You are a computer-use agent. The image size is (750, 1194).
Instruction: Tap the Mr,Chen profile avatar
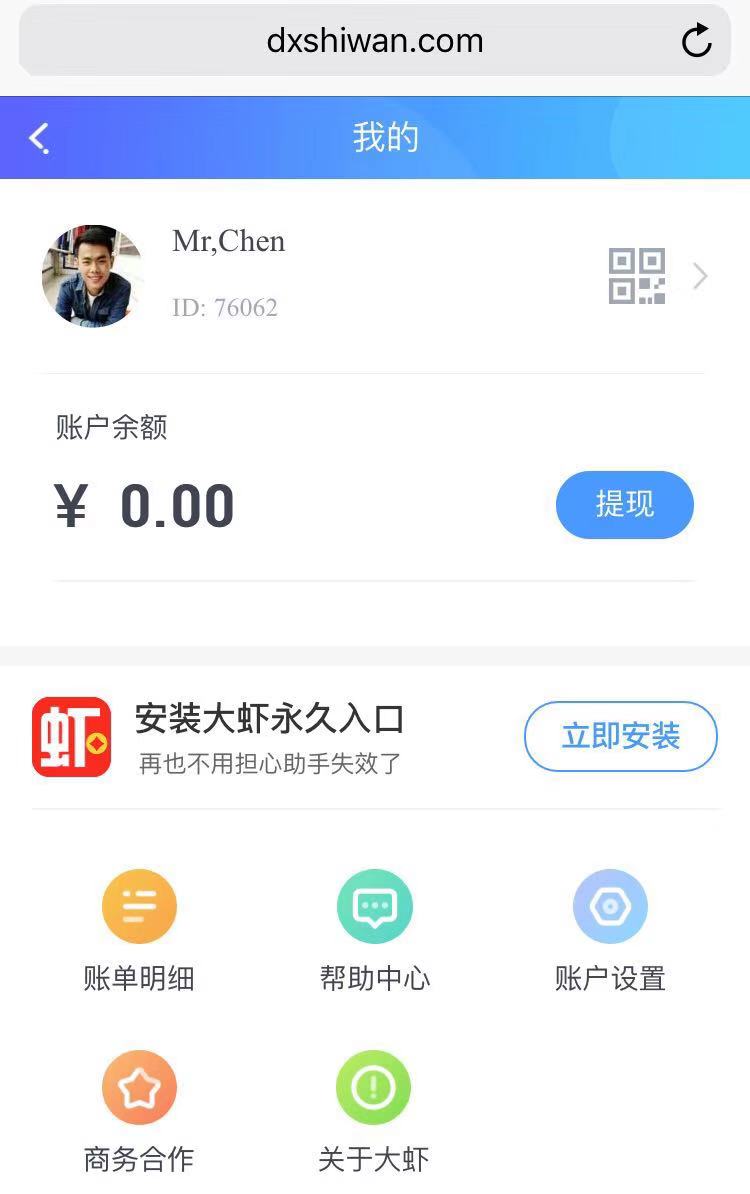pyautogui.click(x=93, y=276)
